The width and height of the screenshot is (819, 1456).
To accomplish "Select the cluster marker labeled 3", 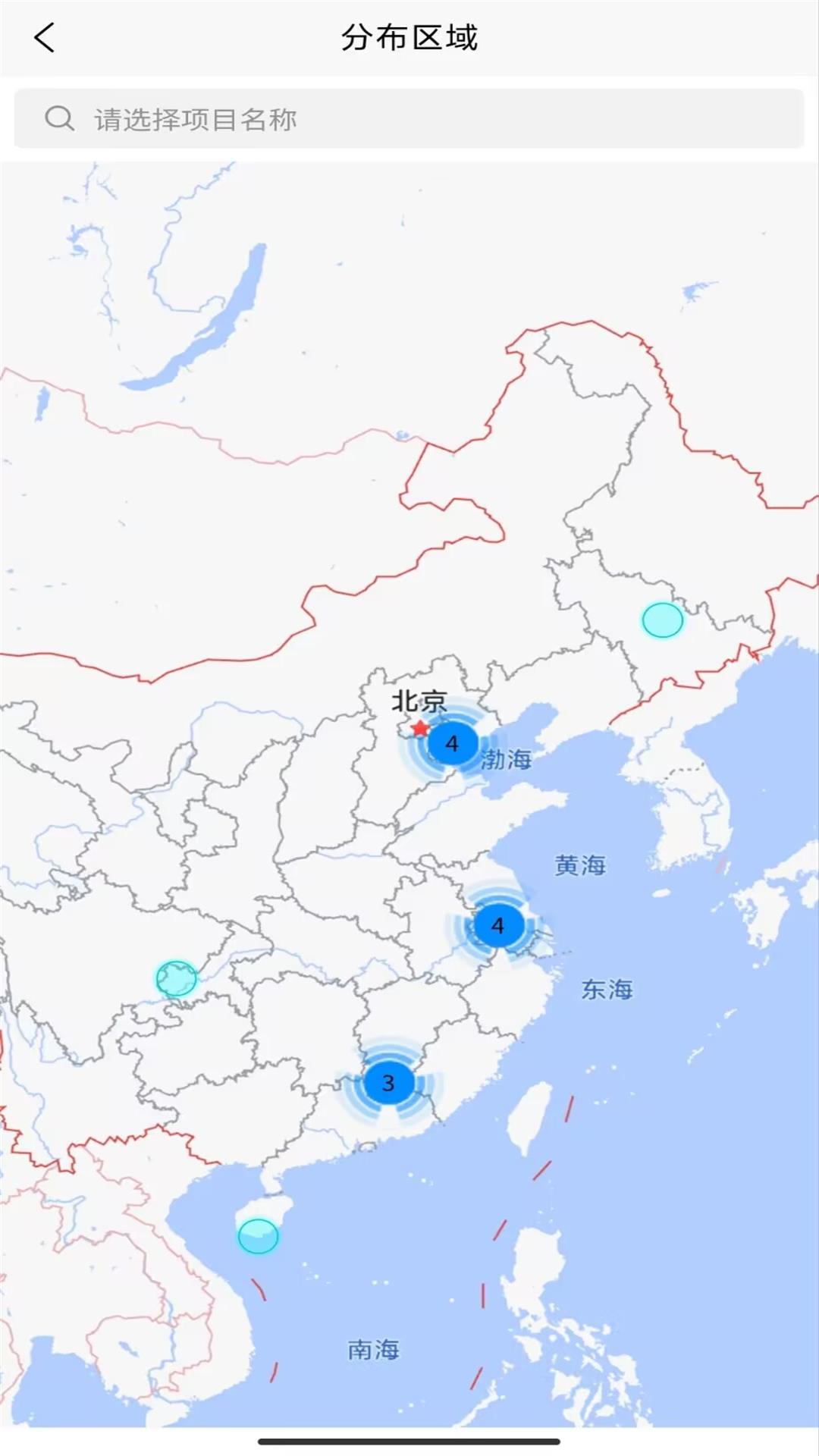I will (x=388, y=1083).
